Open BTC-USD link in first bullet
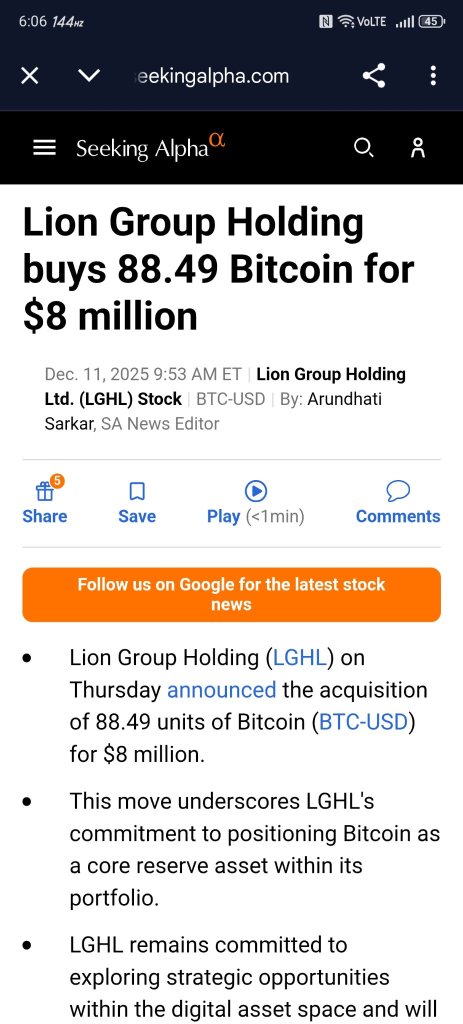Viewport: 463px width, 1024px height. (x=363, y=722)
